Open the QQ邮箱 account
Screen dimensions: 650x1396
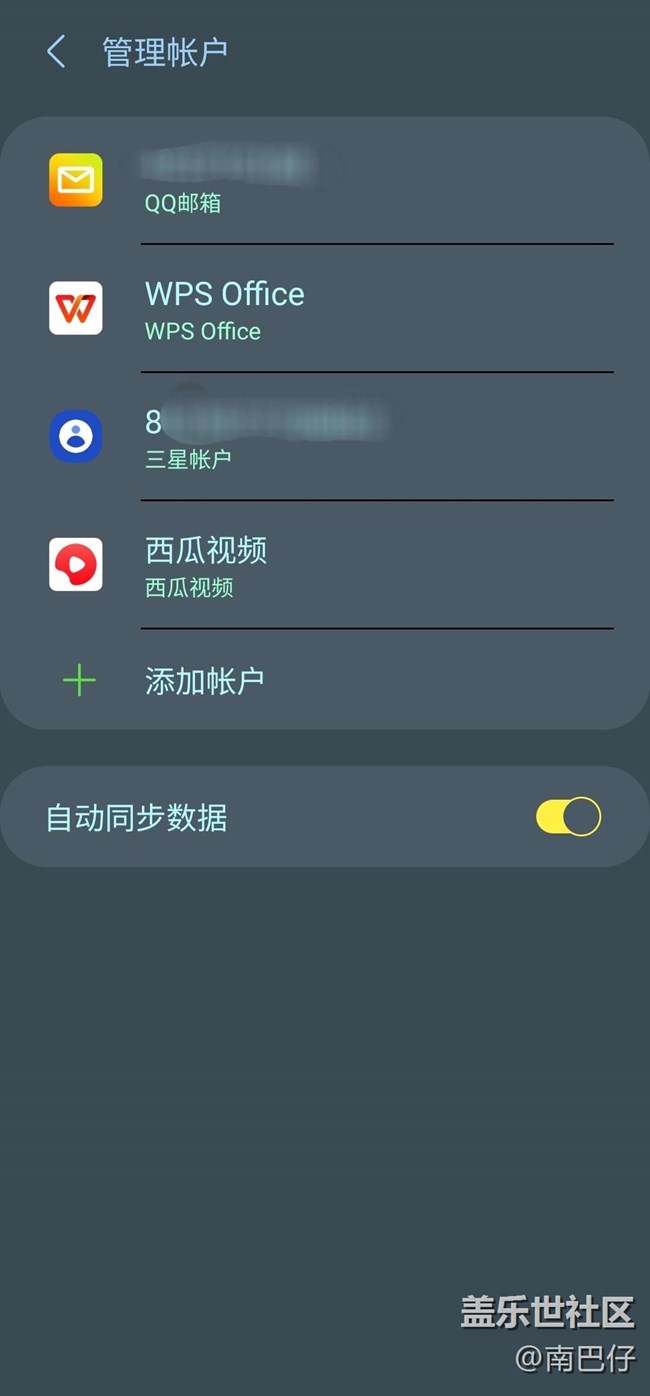tap(325, 181)
